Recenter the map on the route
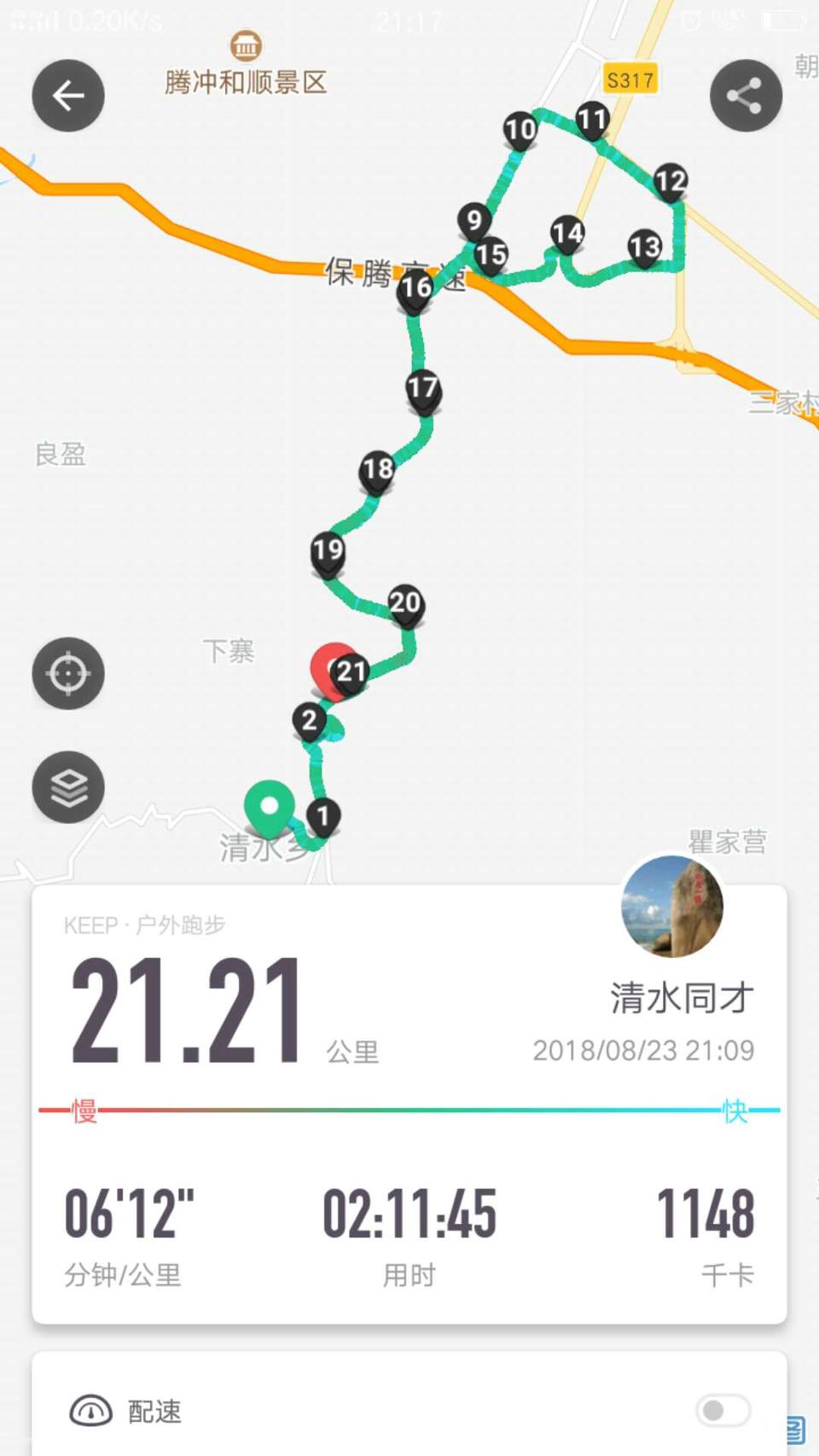The image size is (819, 1456). (68, 673)
